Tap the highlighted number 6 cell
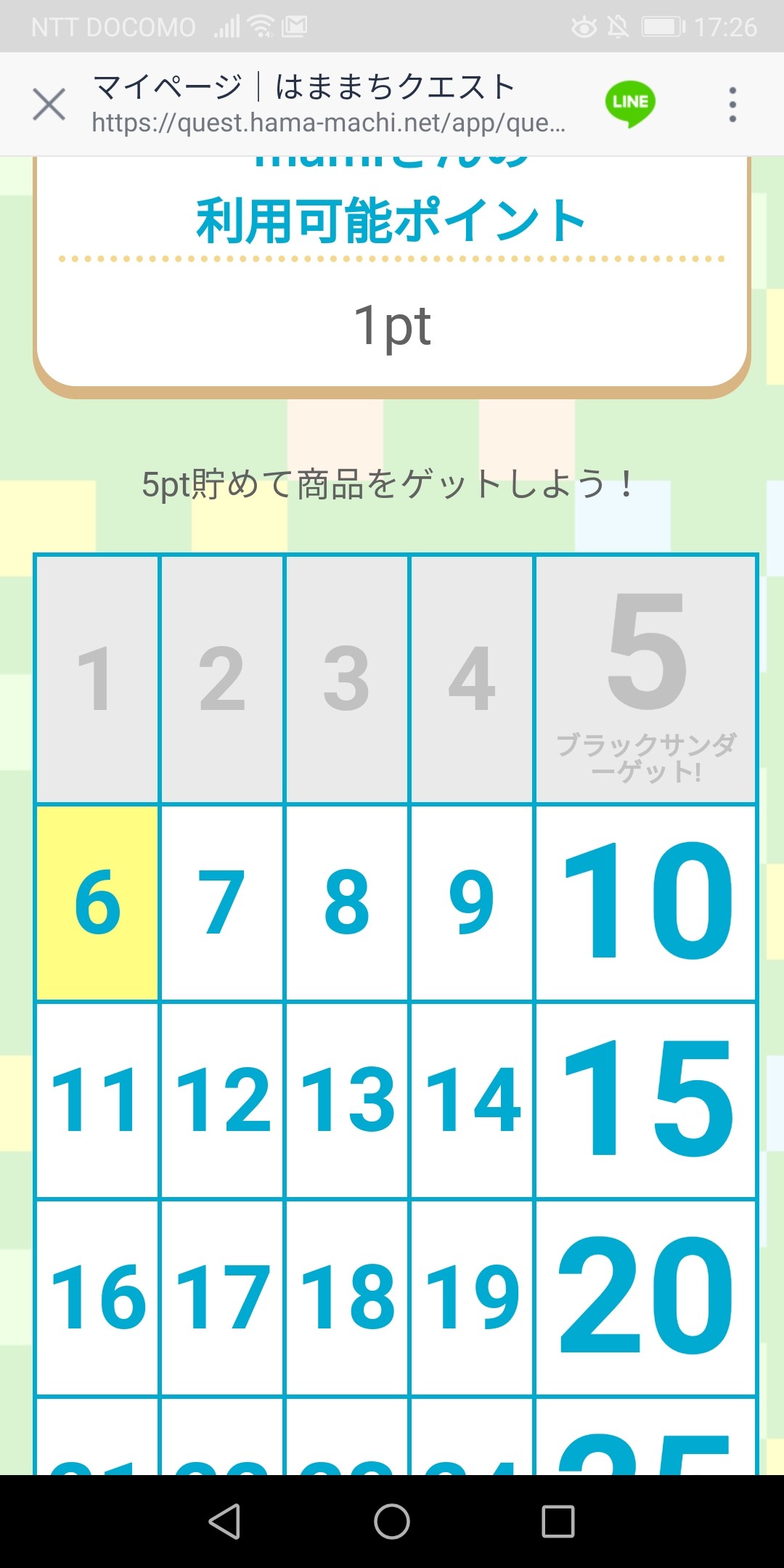This screenshot has height=1568, width=784. pos(97,902)
